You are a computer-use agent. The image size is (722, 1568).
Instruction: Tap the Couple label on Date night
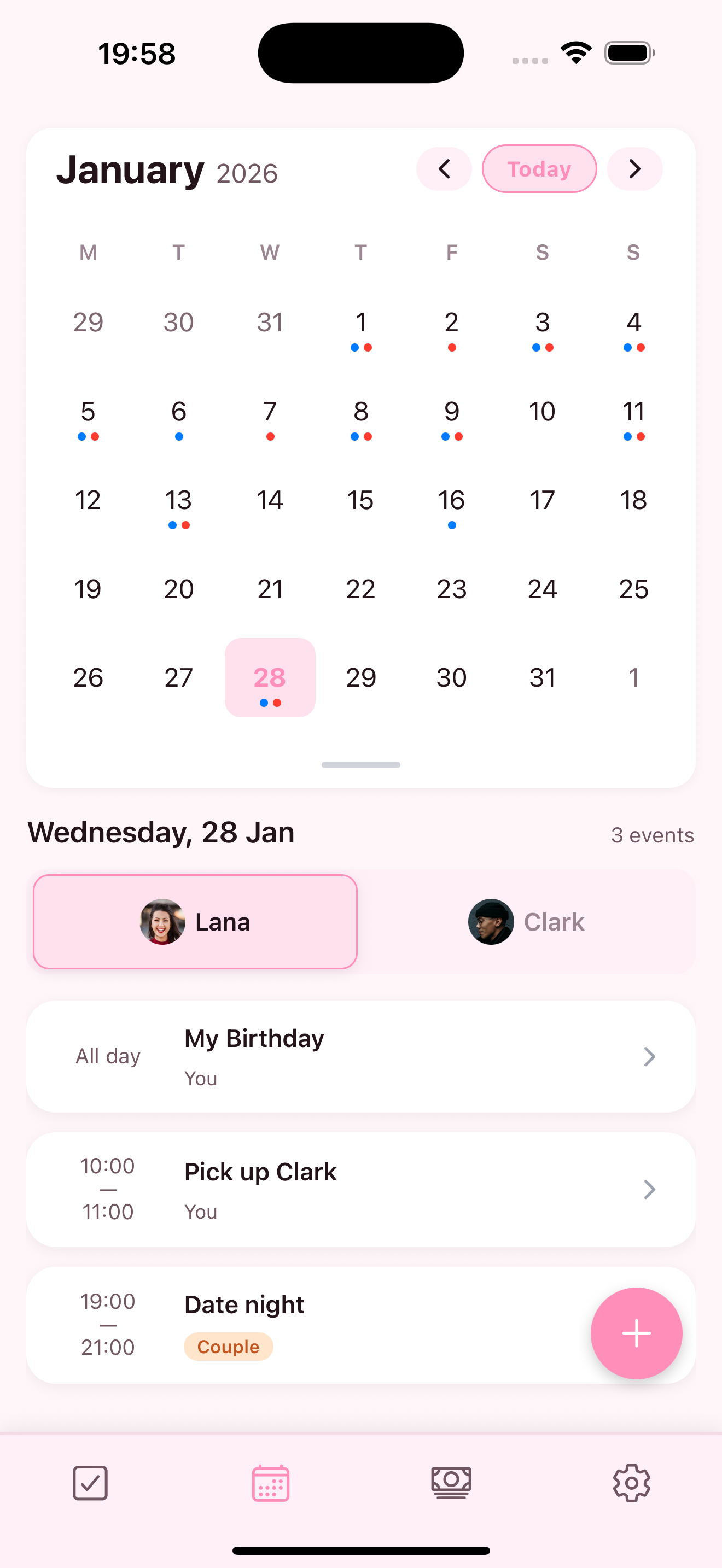(x=228, y=1347)
